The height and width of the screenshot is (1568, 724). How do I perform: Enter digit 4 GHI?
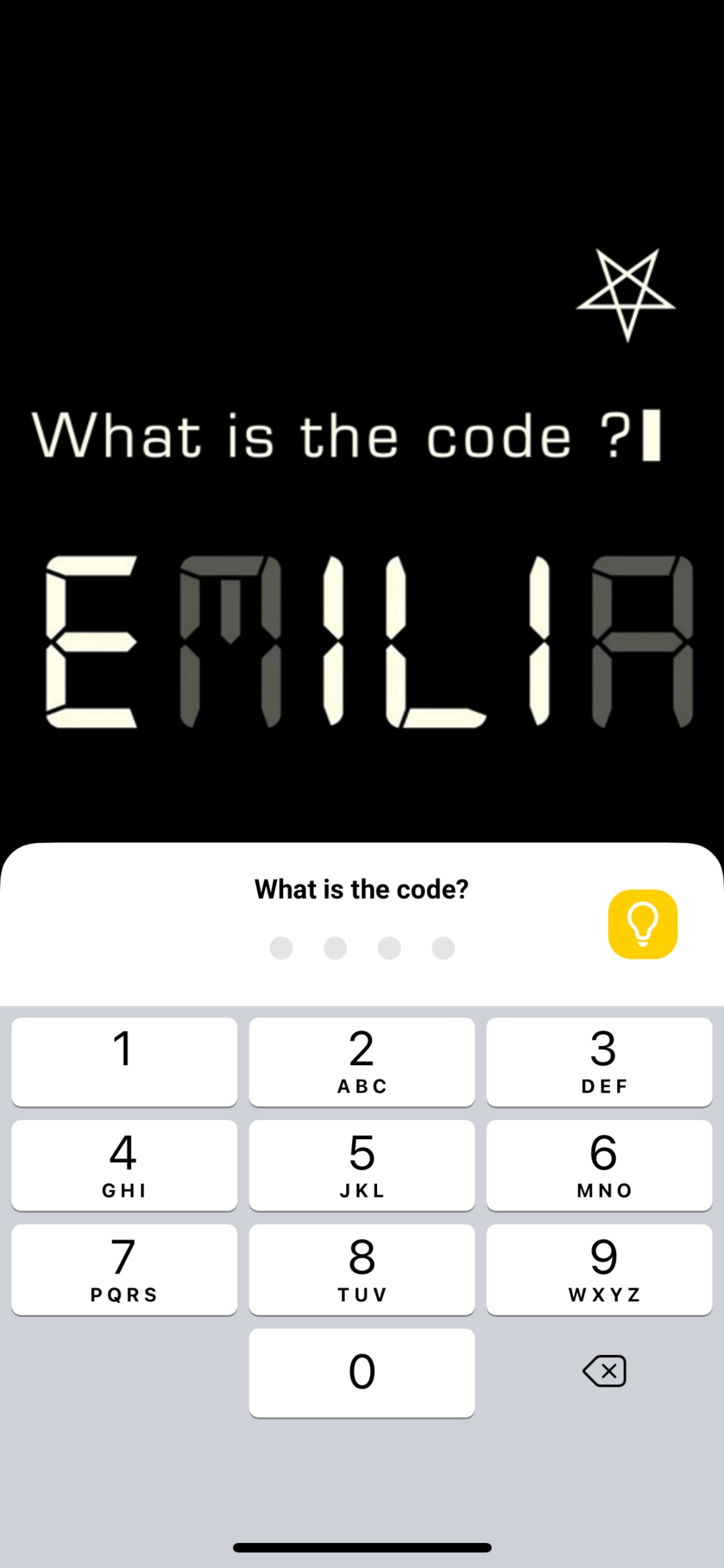coord(124,1165)
